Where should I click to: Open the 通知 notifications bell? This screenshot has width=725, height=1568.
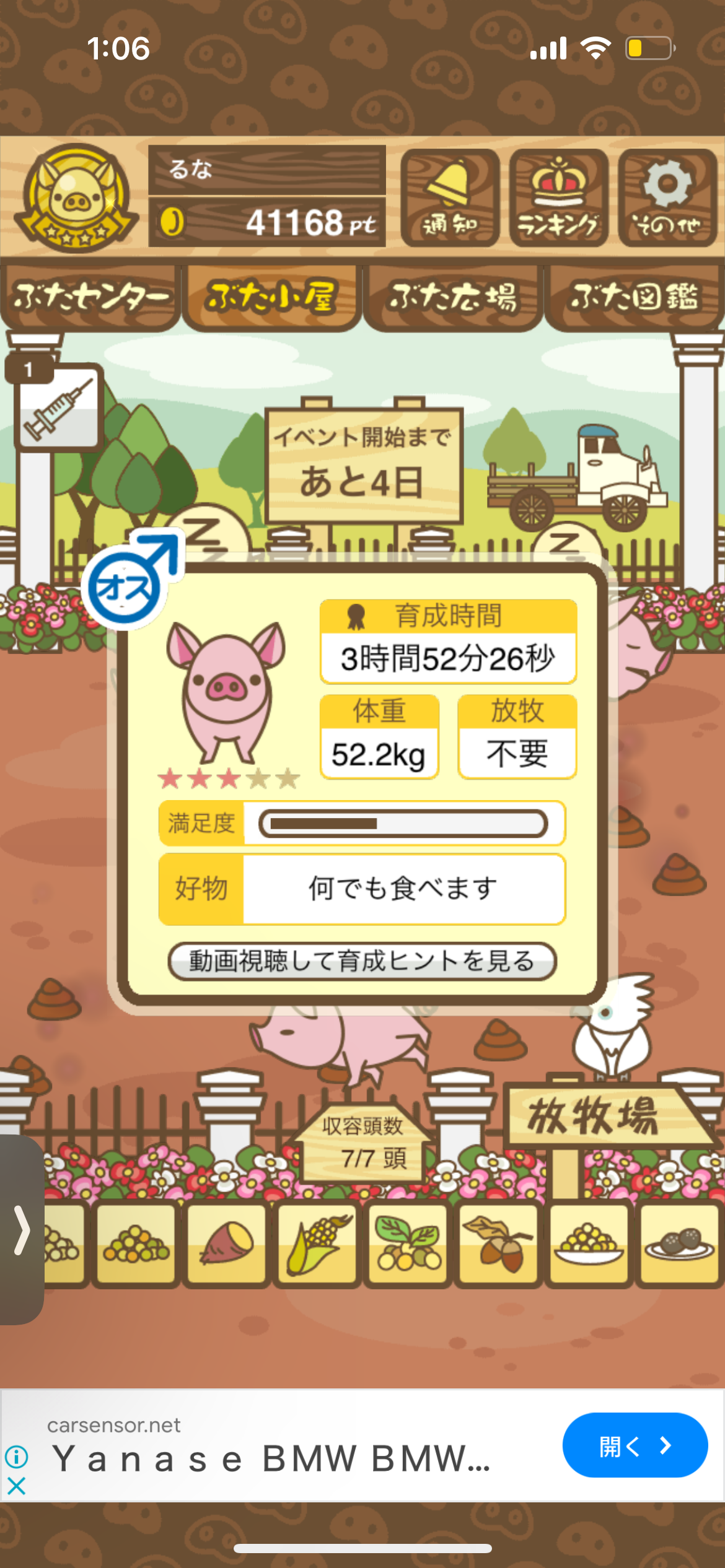point(449,198)
